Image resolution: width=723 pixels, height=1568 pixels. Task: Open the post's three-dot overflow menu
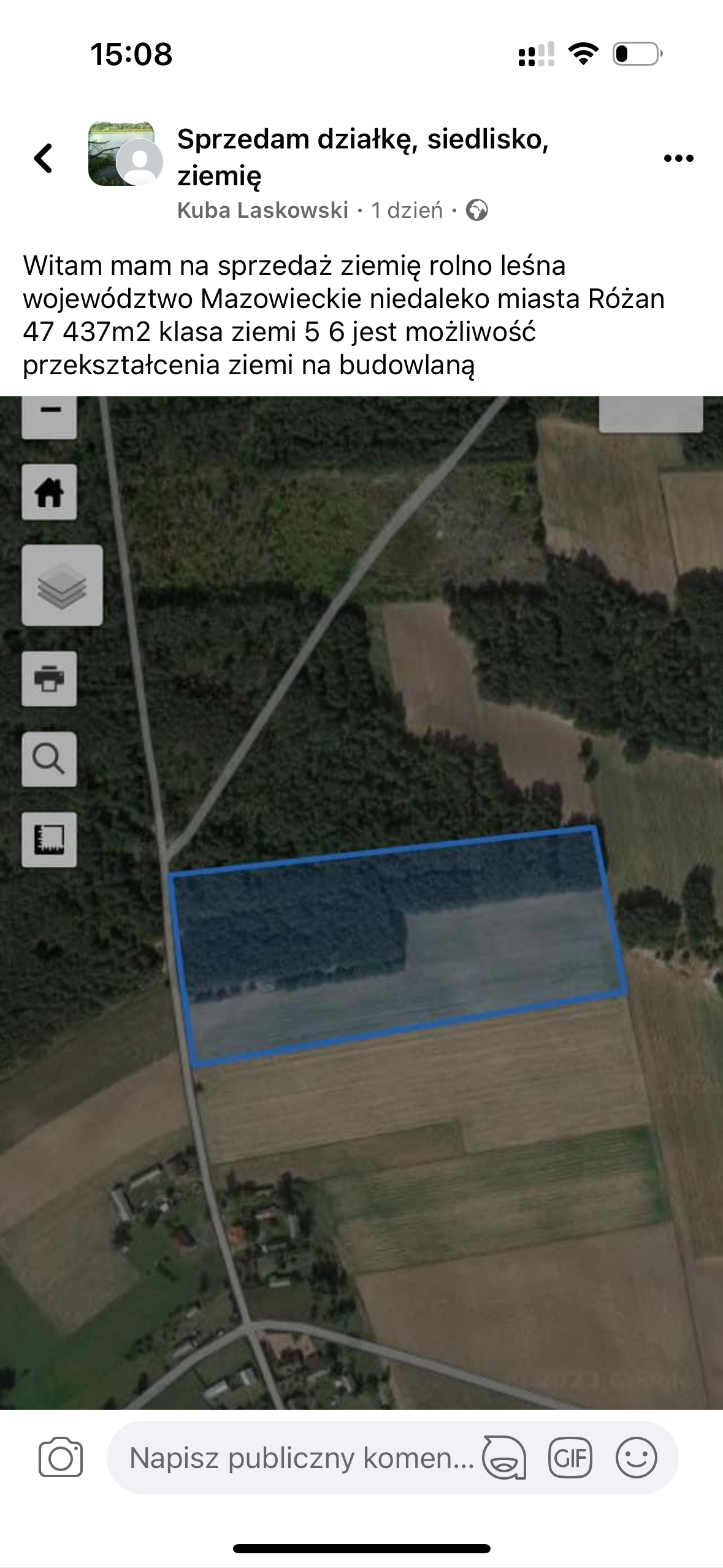point(678,158)
